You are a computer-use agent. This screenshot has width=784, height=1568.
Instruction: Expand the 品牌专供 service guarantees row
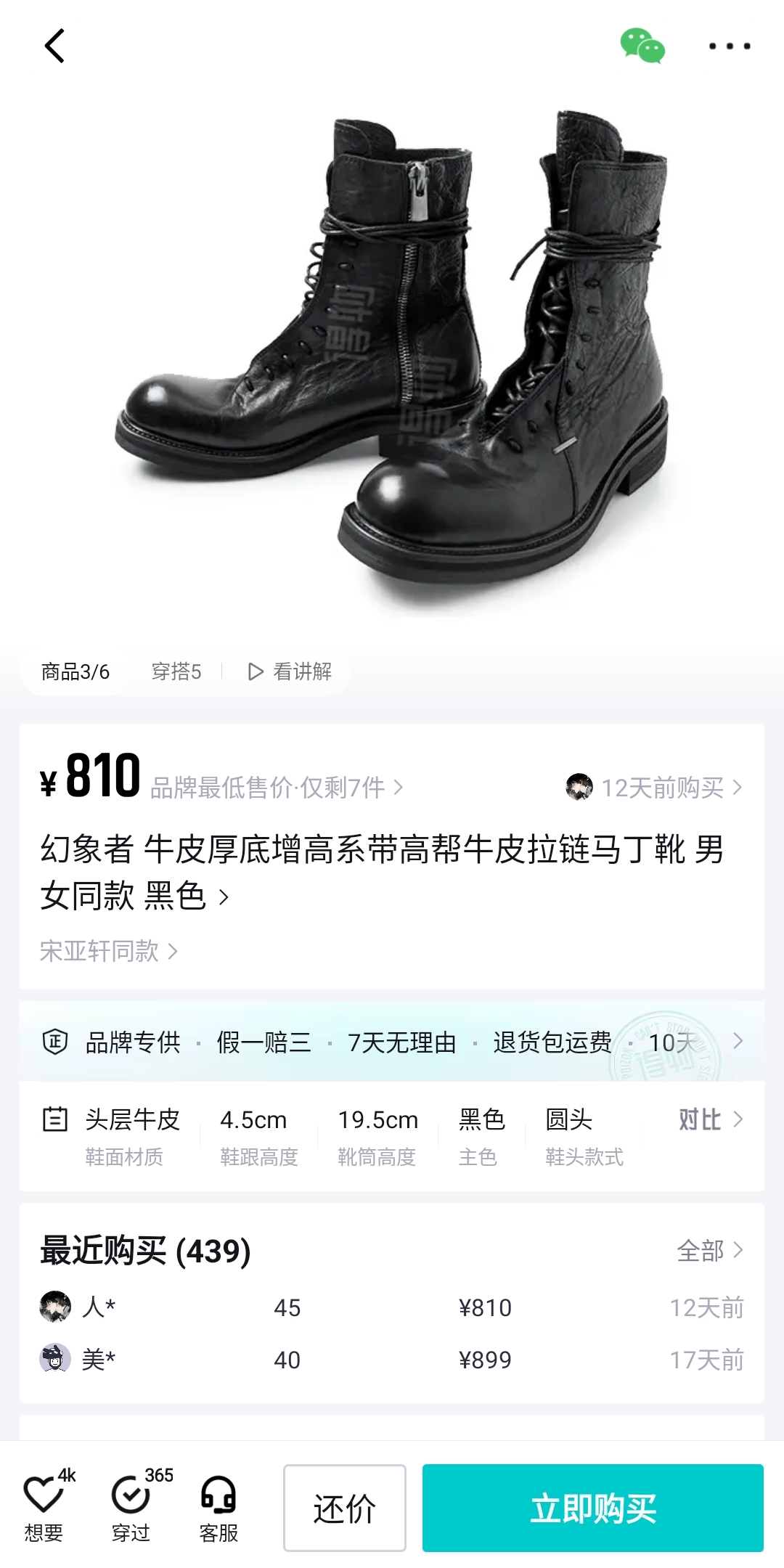point(392,1042)
